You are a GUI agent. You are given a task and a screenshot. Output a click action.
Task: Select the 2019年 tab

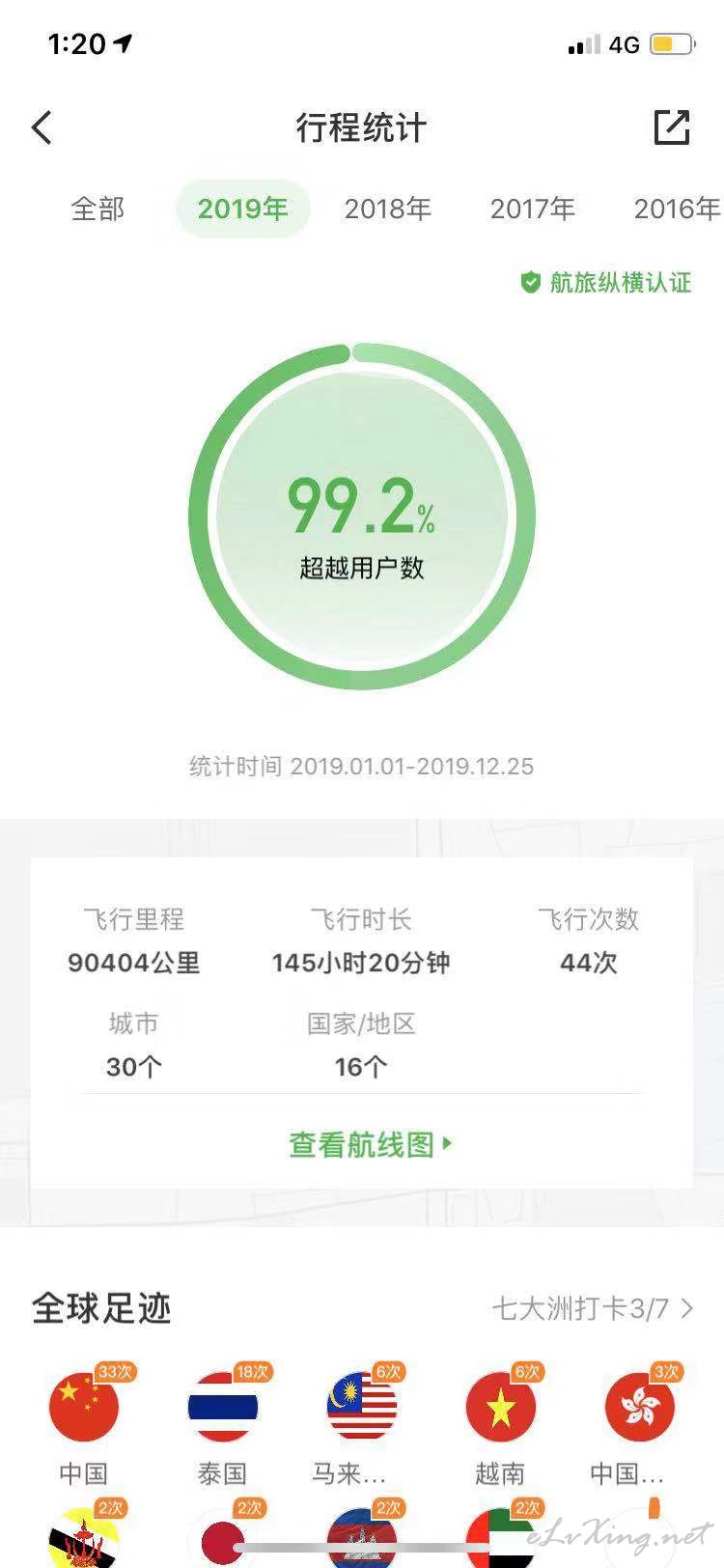[242, 209]
